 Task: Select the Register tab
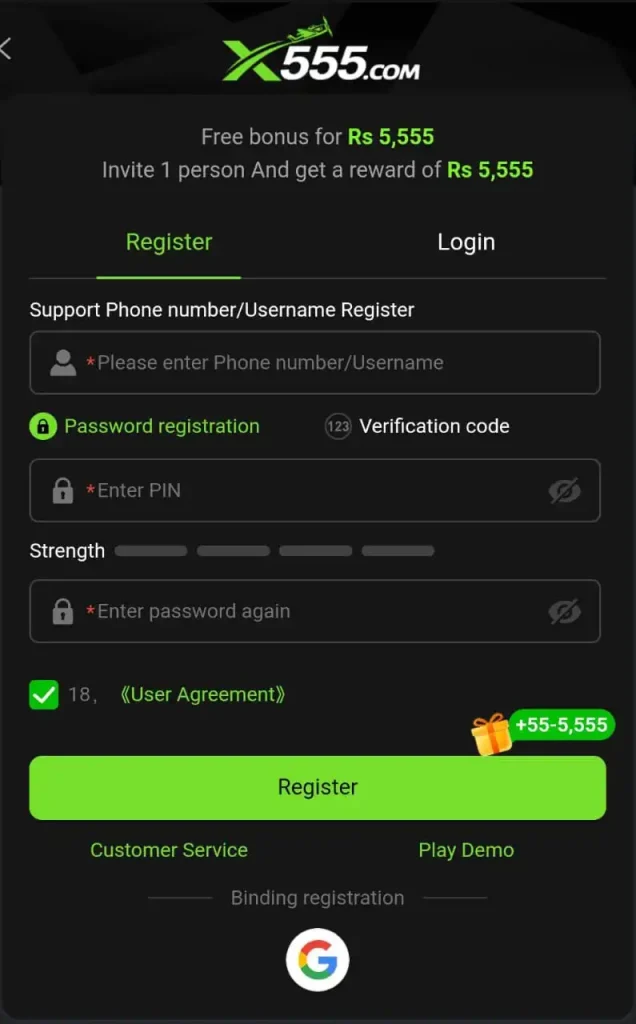pos(169,242)
